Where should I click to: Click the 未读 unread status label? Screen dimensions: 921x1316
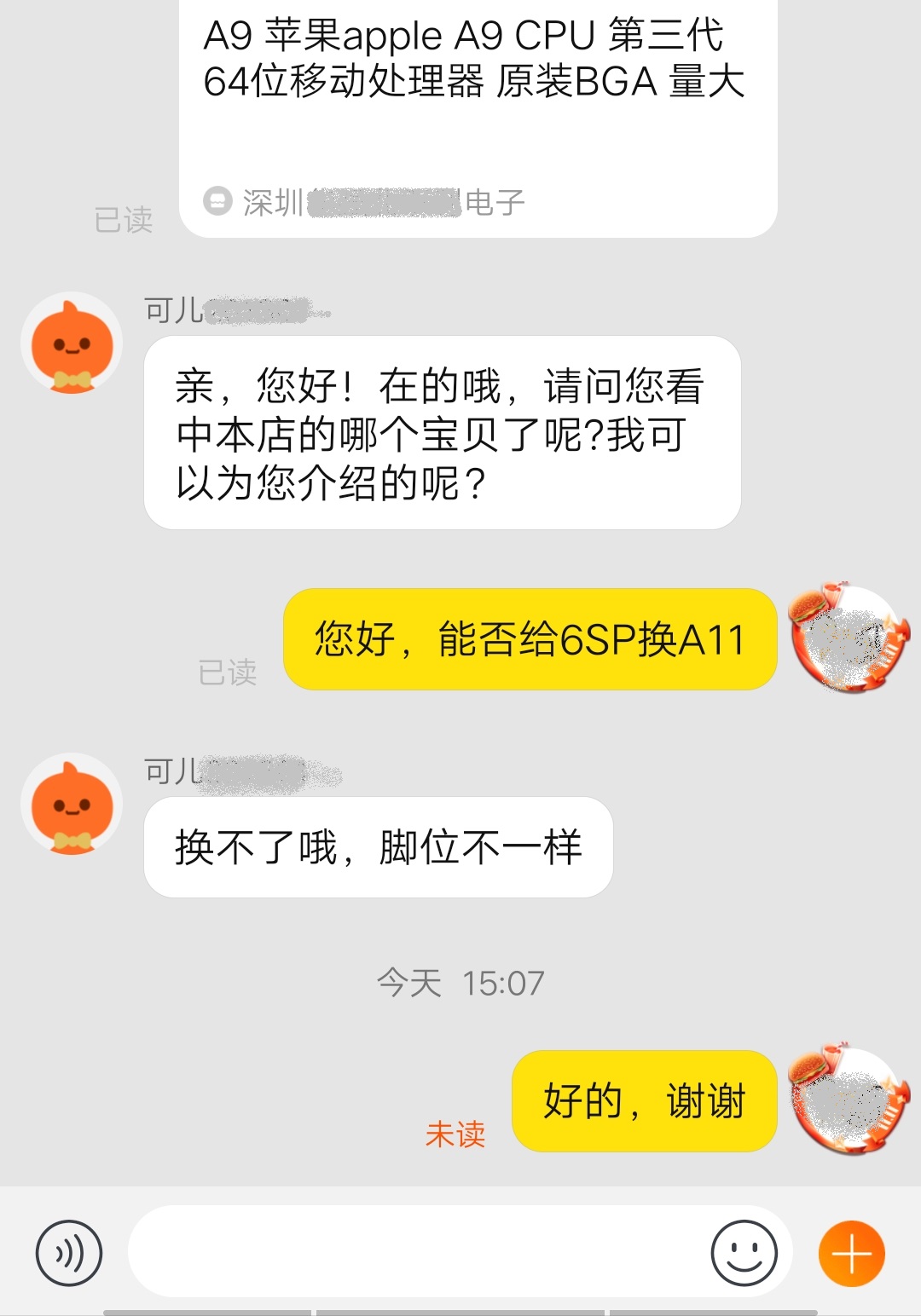click(456, 1135)
